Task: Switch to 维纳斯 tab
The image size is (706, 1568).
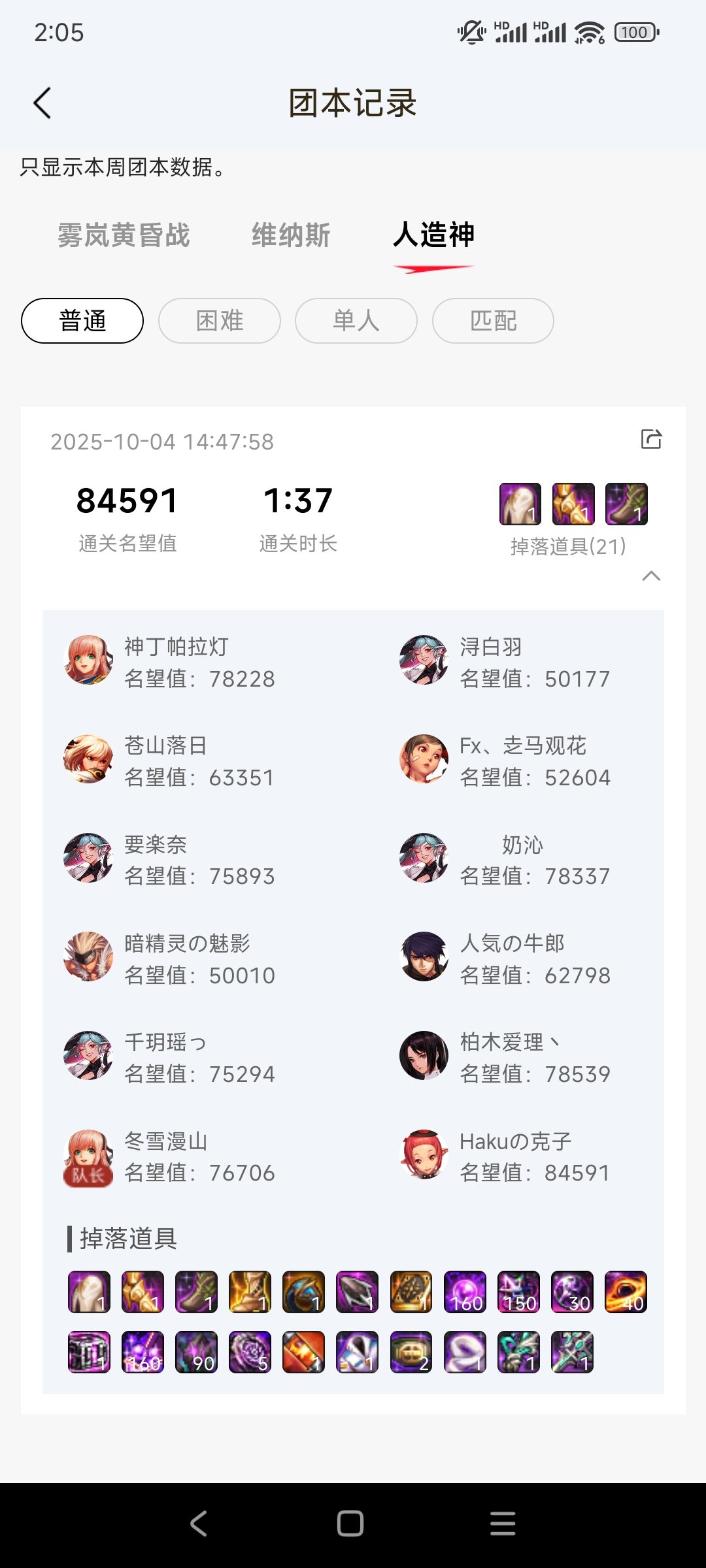Action: pyautogui.click(x=291, y=235)
